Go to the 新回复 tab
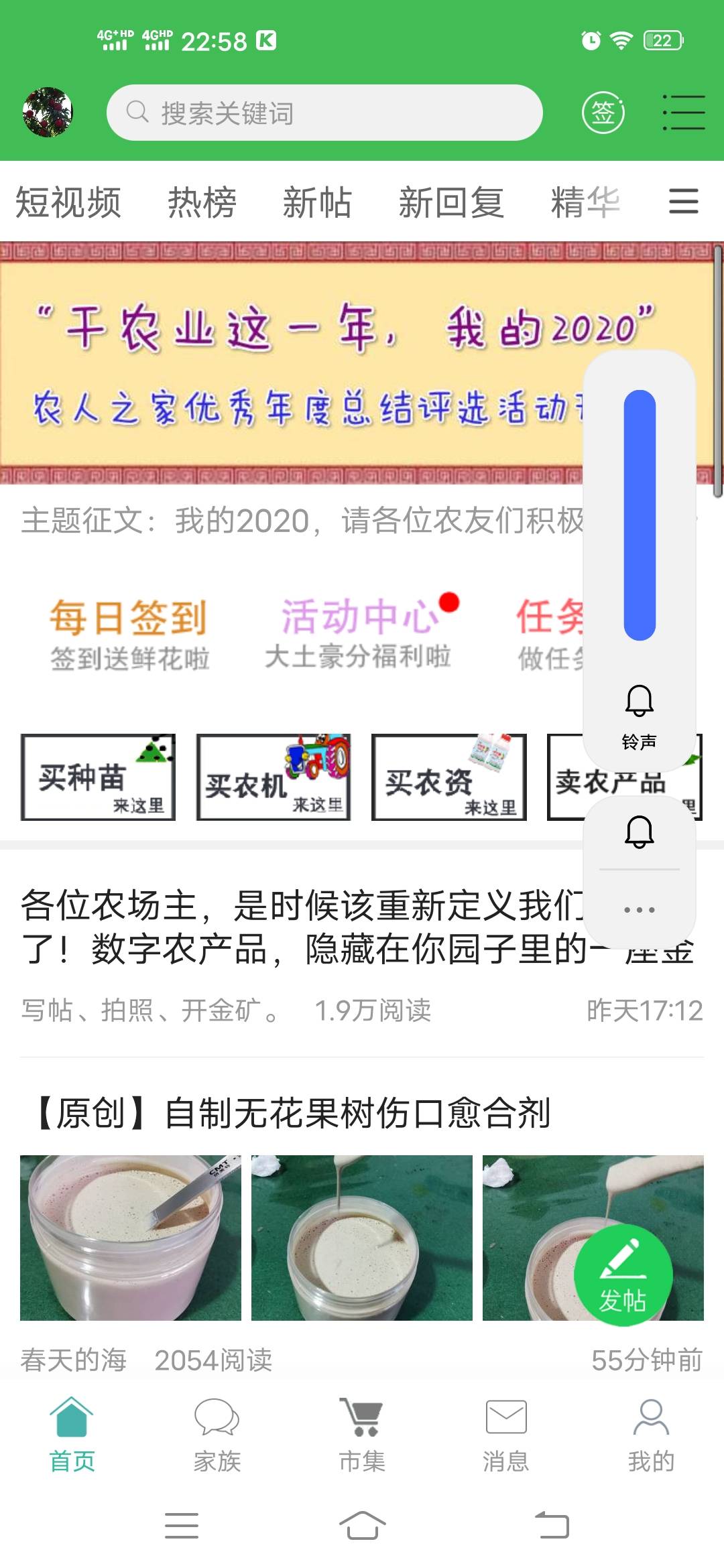Screen dimensions: 724x1568 click(x=451, y=202)
